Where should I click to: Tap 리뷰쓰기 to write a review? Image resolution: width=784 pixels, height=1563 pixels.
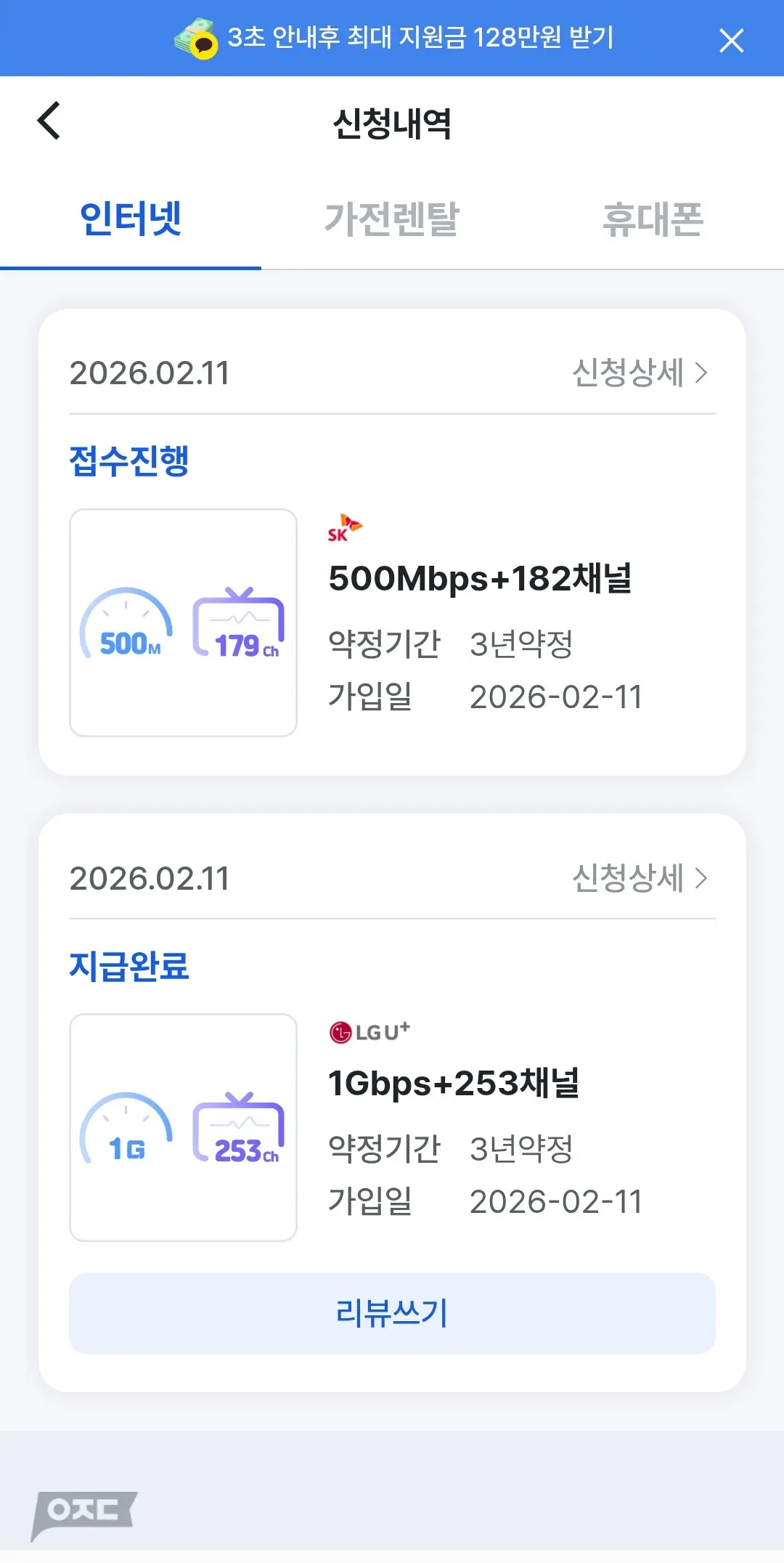[x=392, y=1313]
